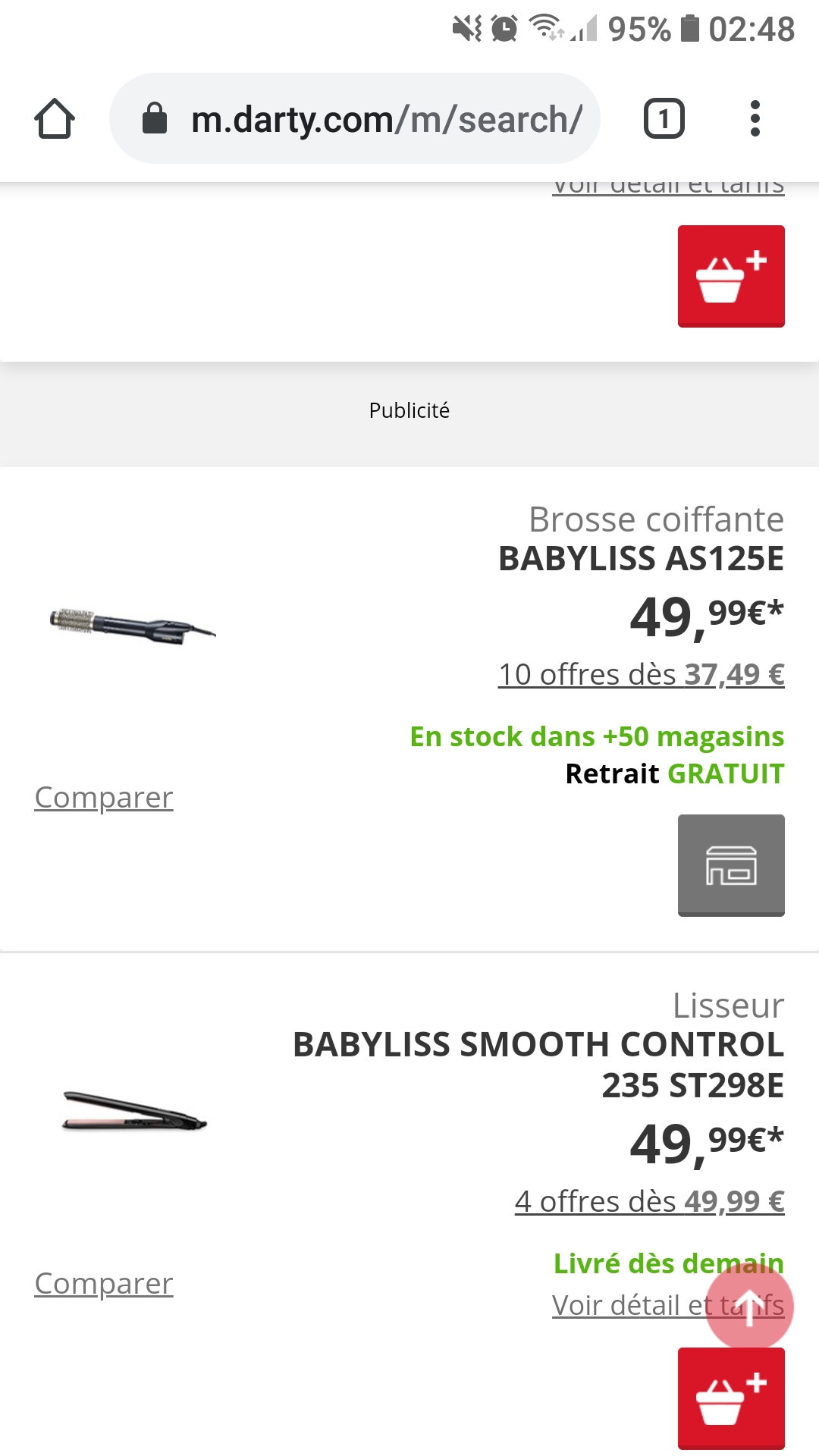Tap the m.darty.com address bar
This screenshot has height=1456, width=819.
click(x=355, y=119)
